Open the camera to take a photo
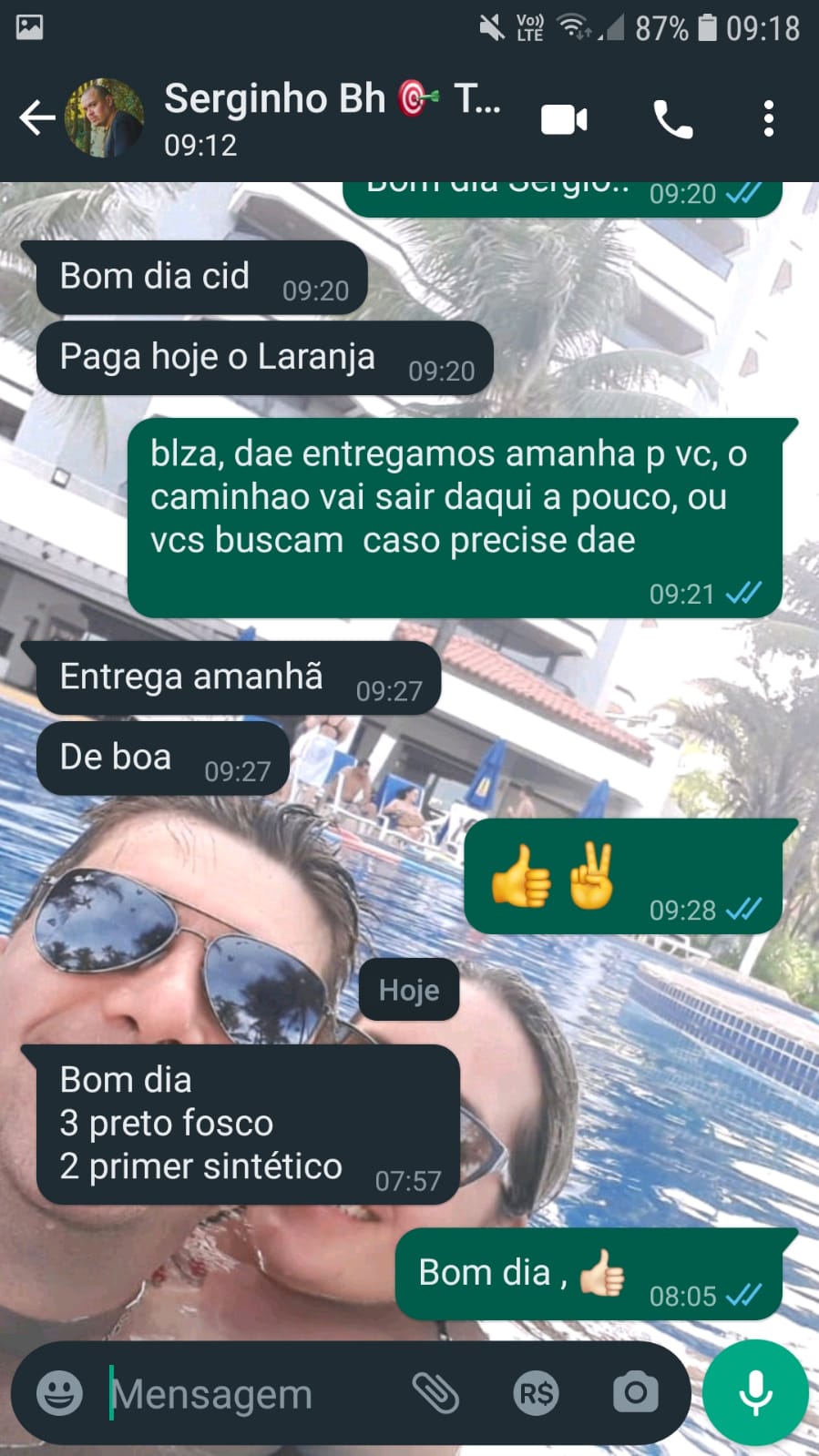This screenshot has width=819, height=1456. click(x=635, y=1393)
